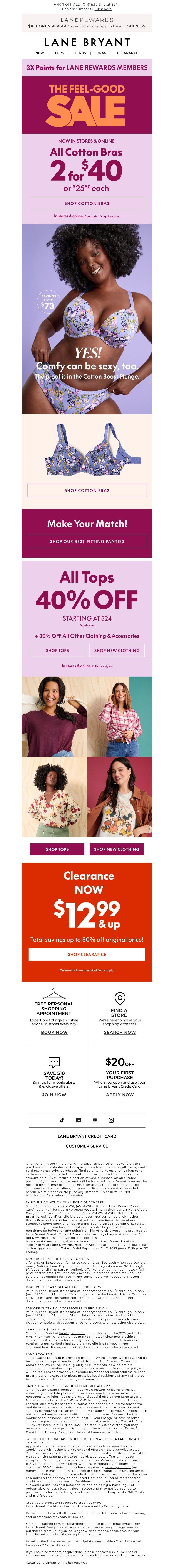The width and height of the screenshot is (174, 1568).
Task: Shop our best-fitting panties
Action: (87, 541)
